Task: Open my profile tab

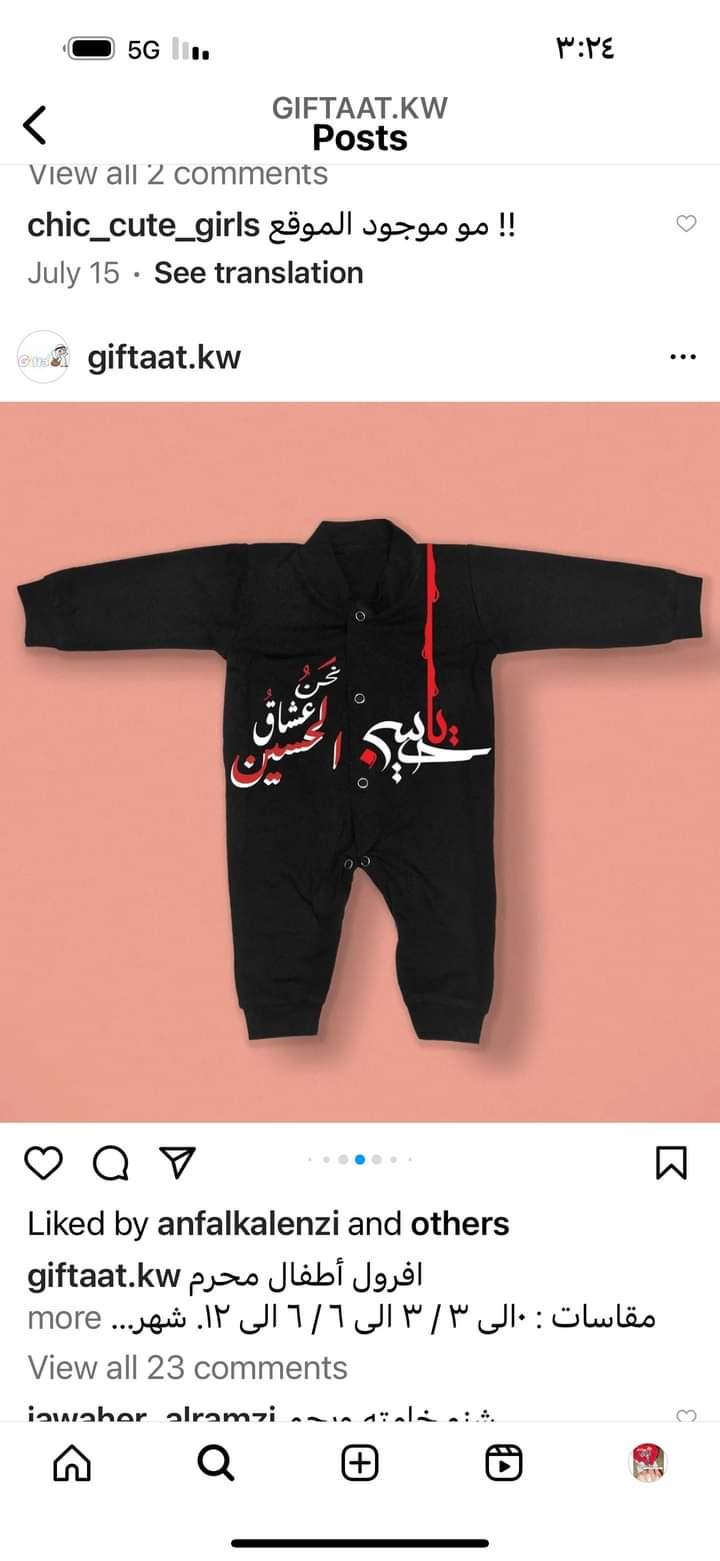Action: (x=648, y=1464)
